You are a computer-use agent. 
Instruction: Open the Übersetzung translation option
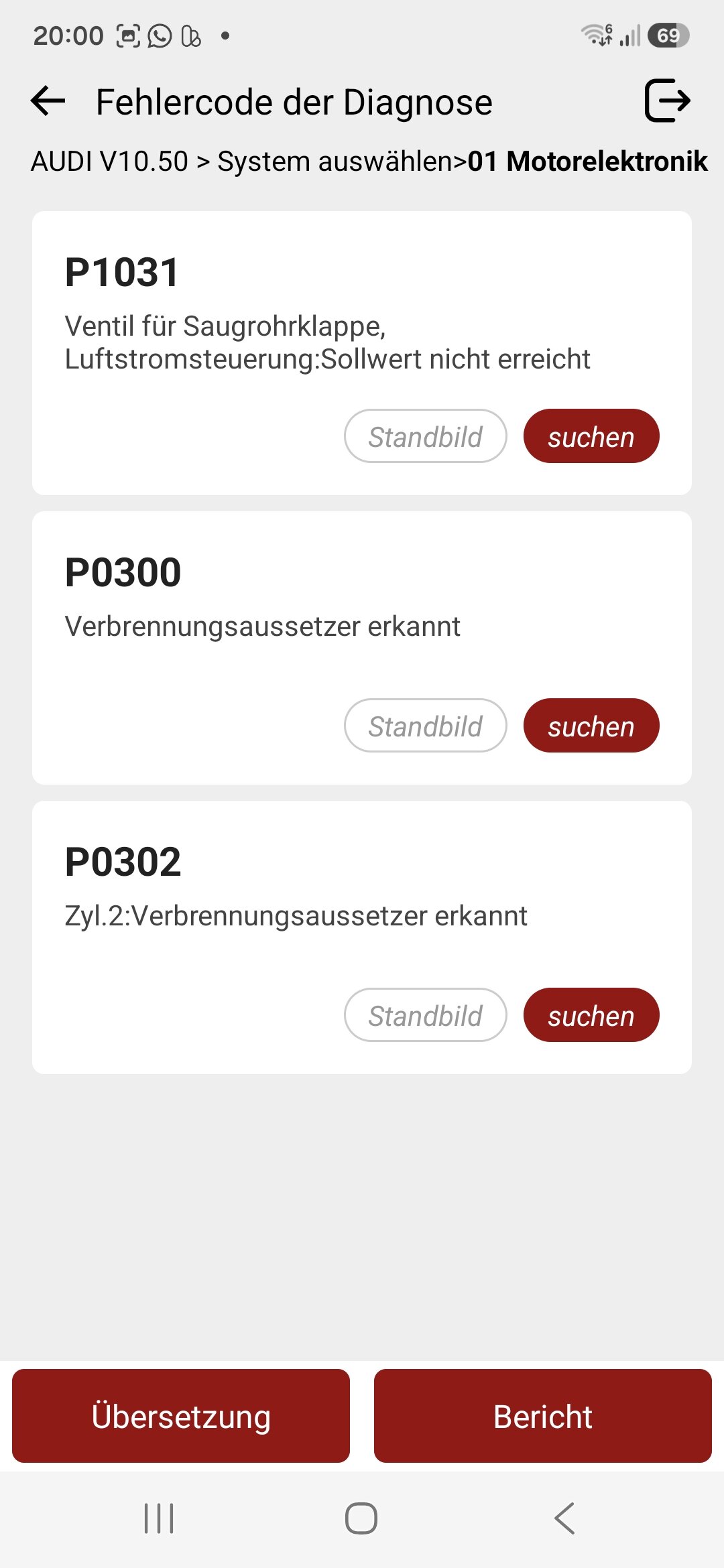click(x=181, y=1416)
